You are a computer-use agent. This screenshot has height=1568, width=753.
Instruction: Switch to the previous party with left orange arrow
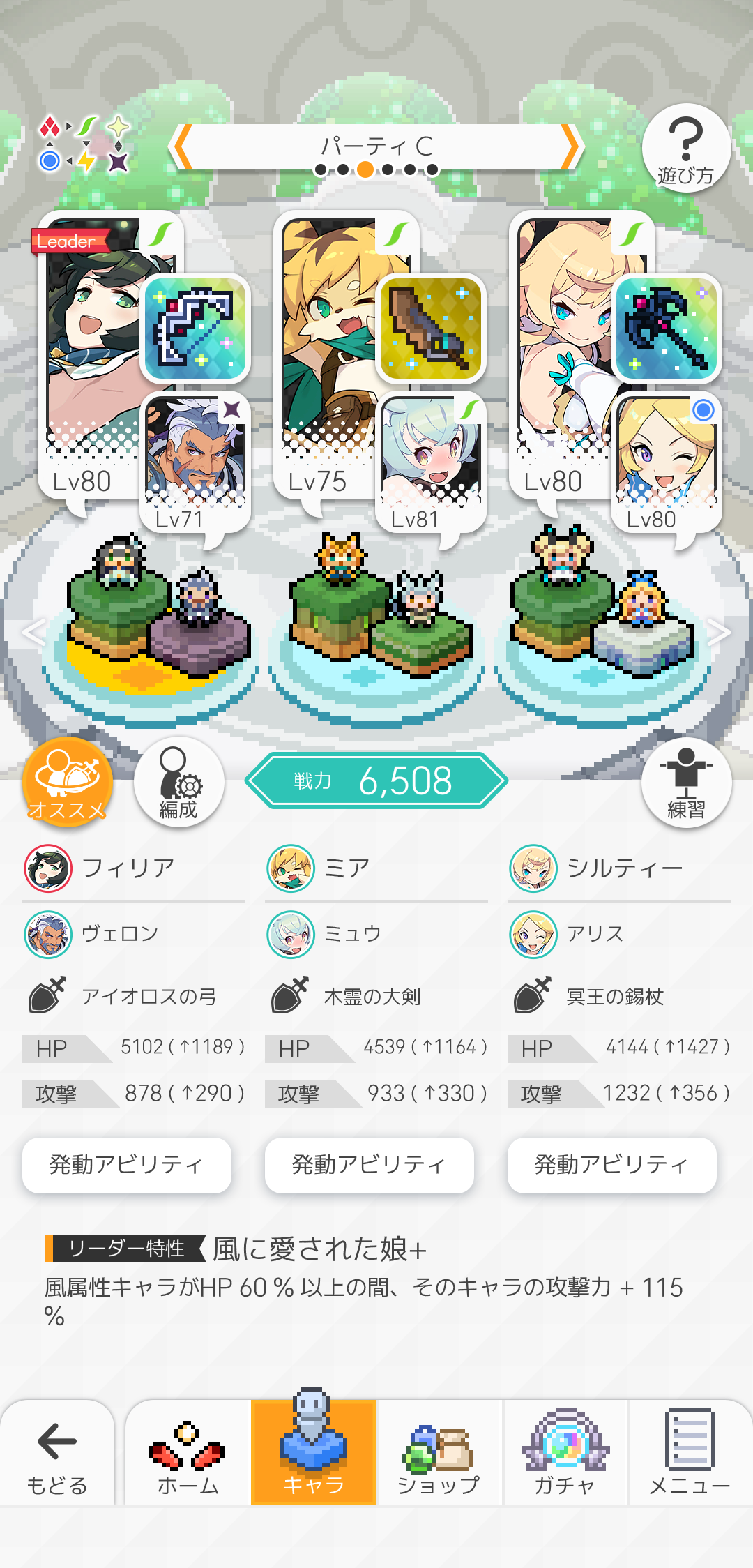pos(183,147)
